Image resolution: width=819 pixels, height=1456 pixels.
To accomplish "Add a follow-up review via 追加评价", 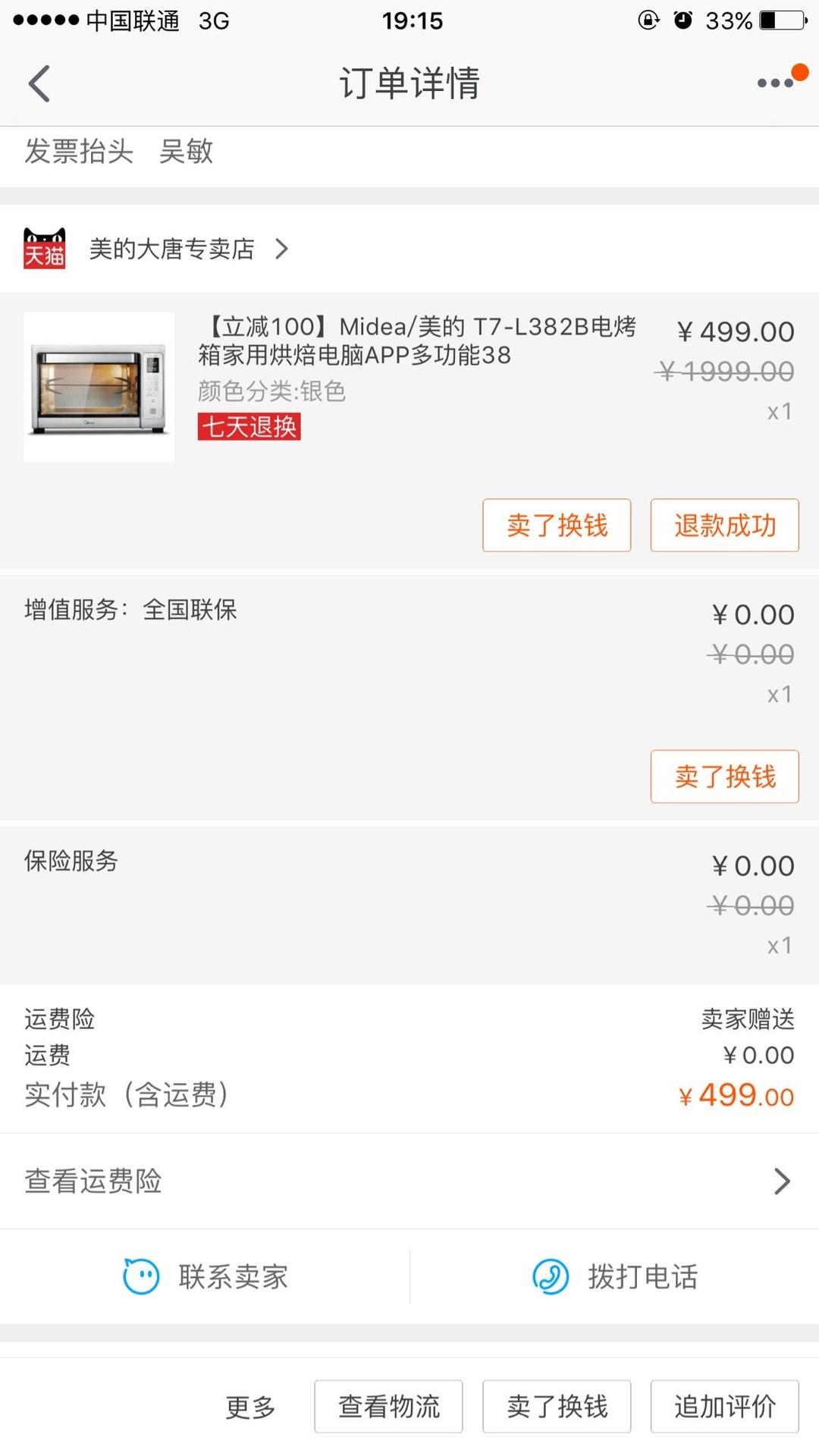I will pos(724,1407).
